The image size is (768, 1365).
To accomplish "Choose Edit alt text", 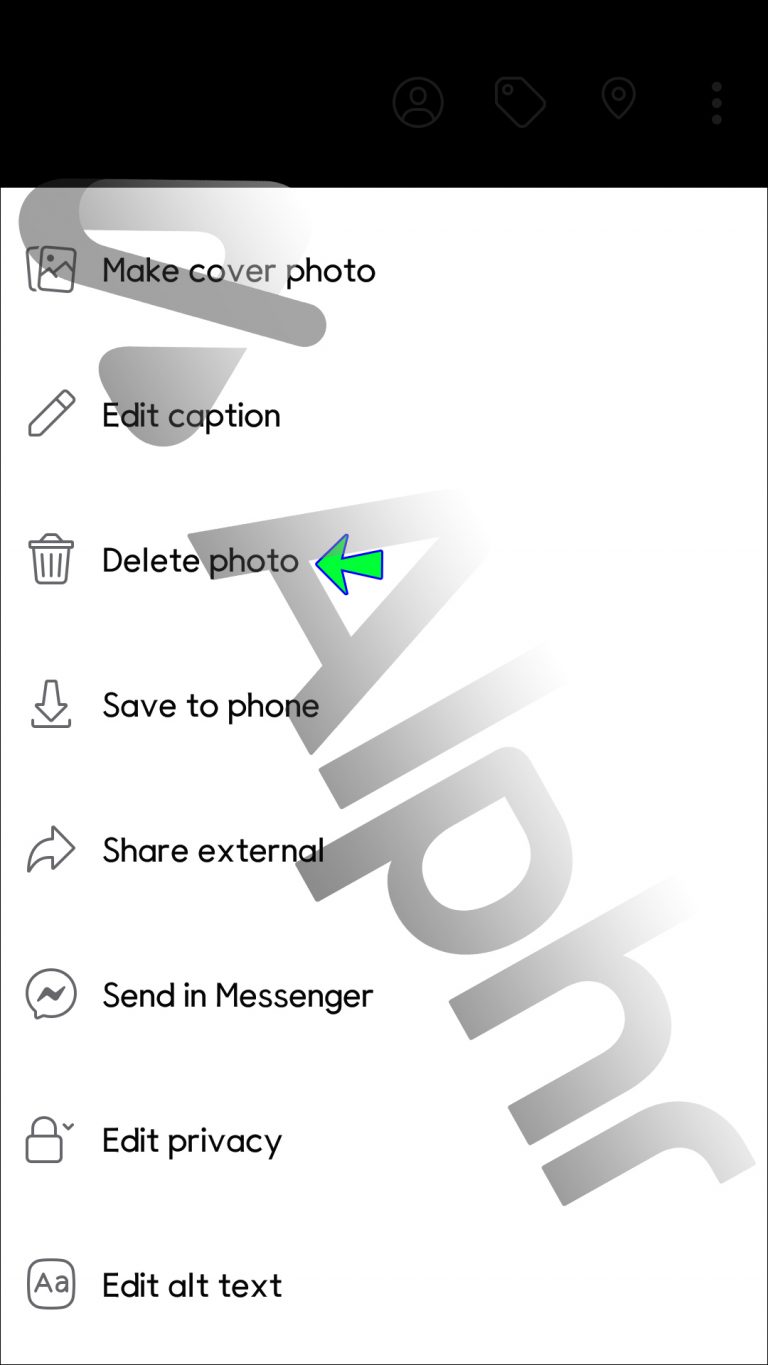I will [192, 1284].
